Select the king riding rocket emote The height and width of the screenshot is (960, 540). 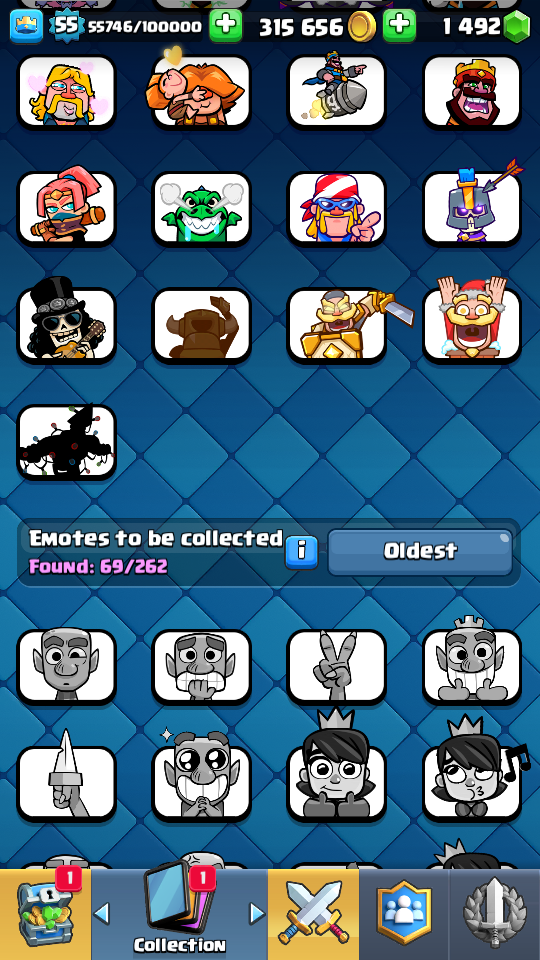coord(336,92)
